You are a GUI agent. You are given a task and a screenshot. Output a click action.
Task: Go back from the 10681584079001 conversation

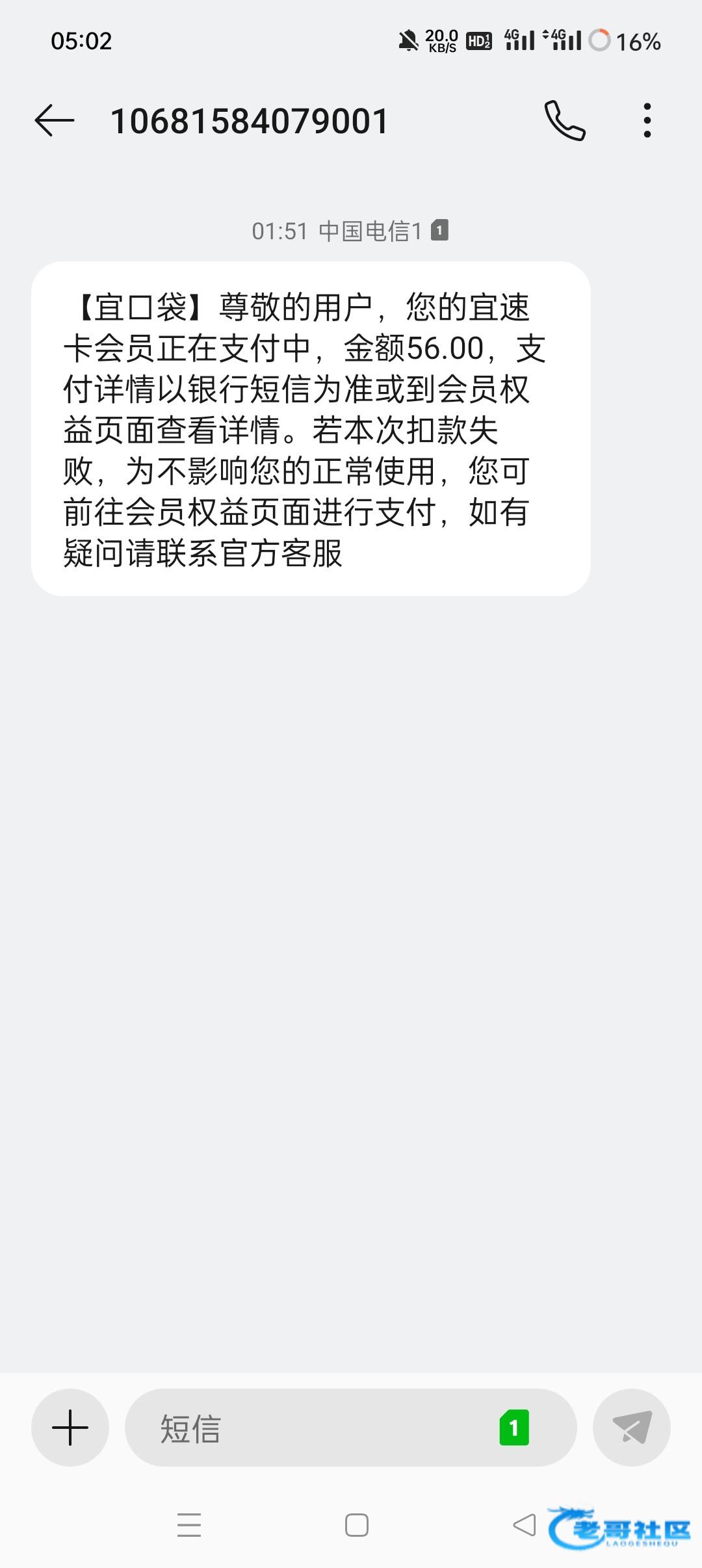point(55,121)
